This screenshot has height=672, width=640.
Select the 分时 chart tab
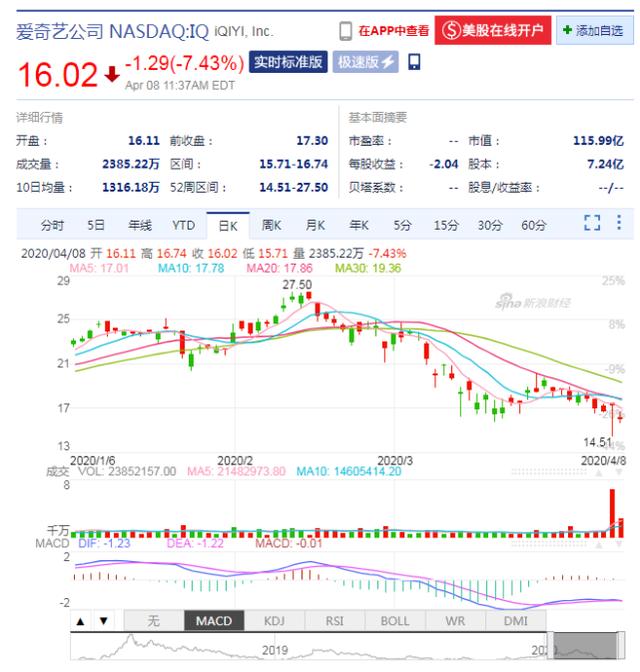[x=52, y=225]
